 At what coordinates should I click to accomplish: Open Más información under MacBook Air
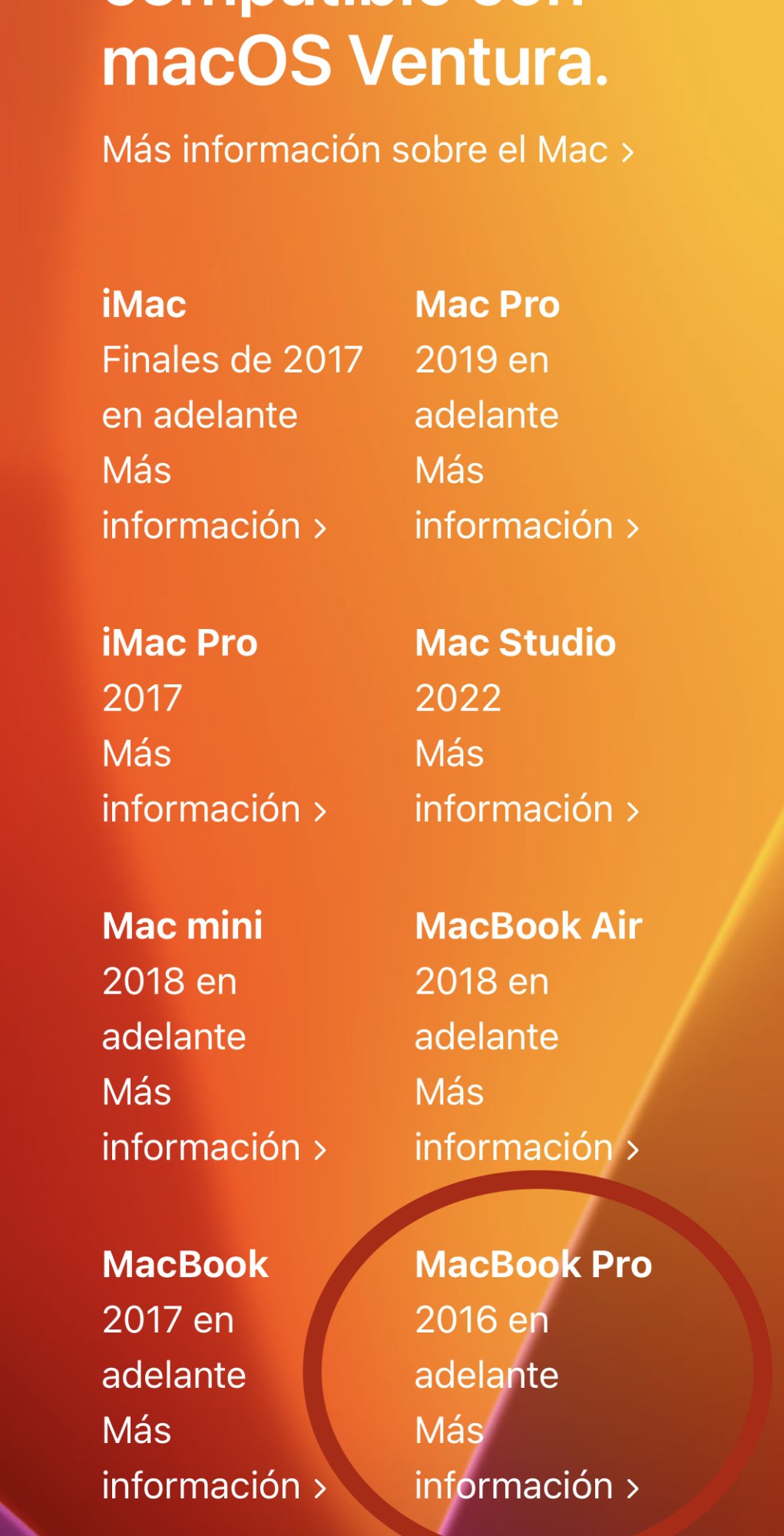click(x=527, y=1120)
